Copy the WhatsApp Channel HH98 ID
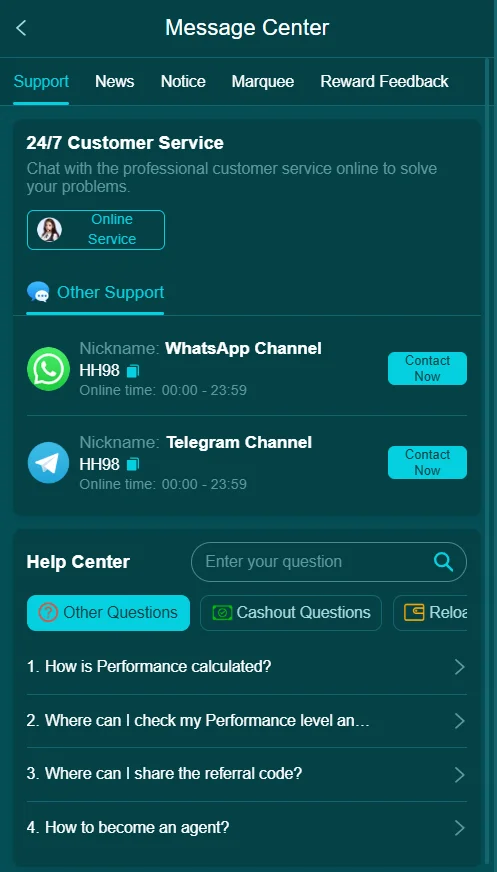497x872 pixels. pos(133,370)
